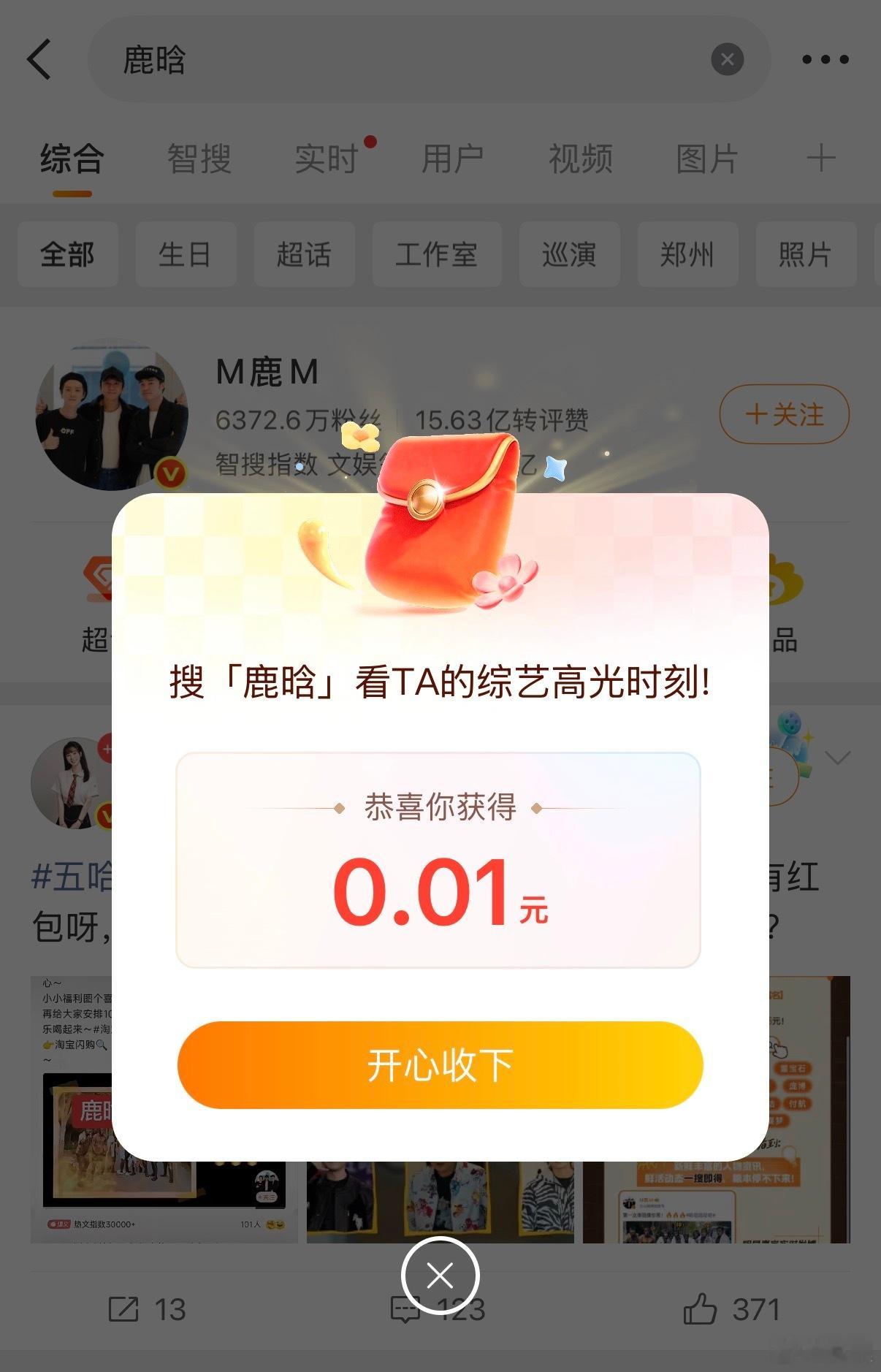Tap 开心收下 to claim the red envelope
This screenshot has width=881, height=1372.
coord(440,1065)
